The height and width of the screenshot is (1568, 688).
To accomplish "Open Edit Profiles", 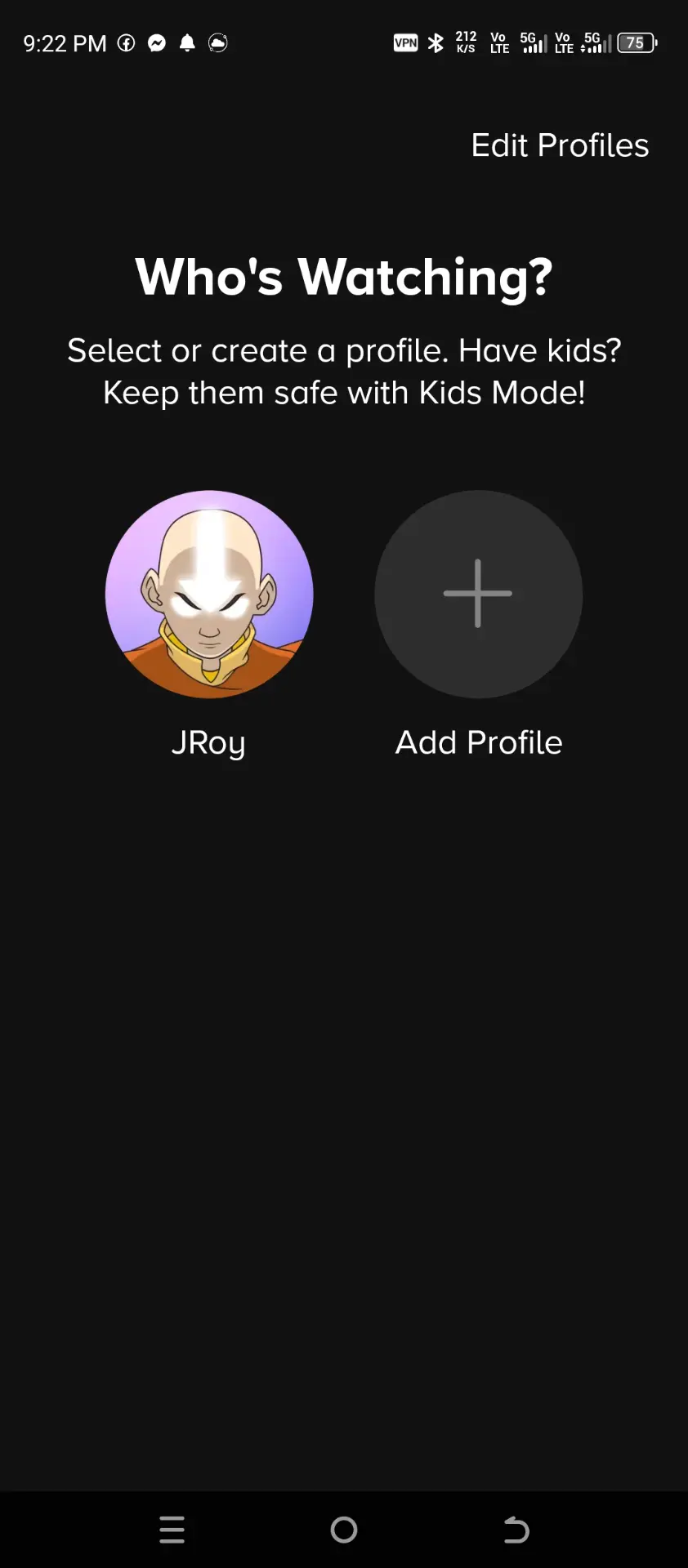I will 560,145.
